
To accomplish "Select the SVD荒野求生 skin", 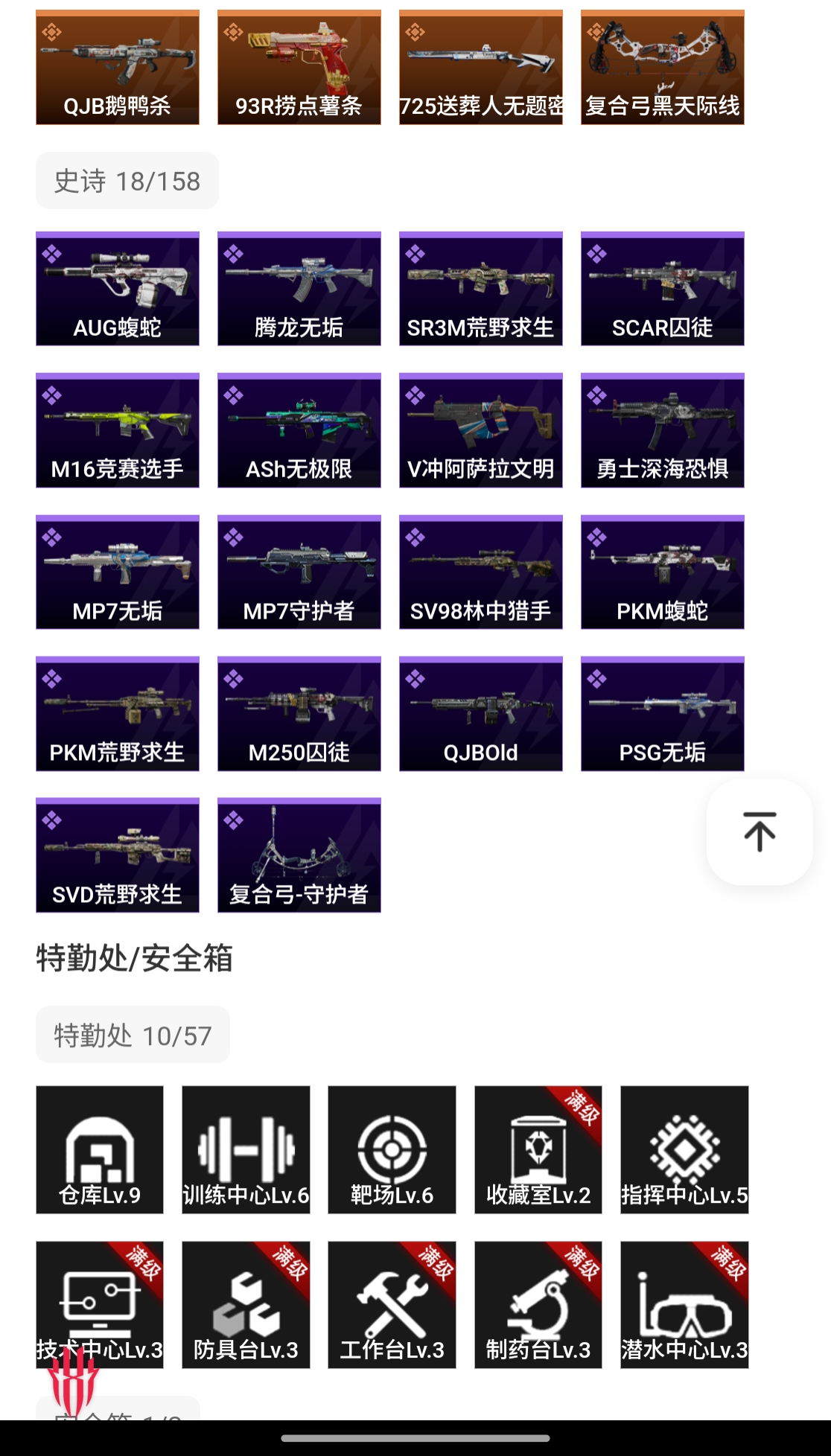I will pyautogui.click(x=118, y=855).
